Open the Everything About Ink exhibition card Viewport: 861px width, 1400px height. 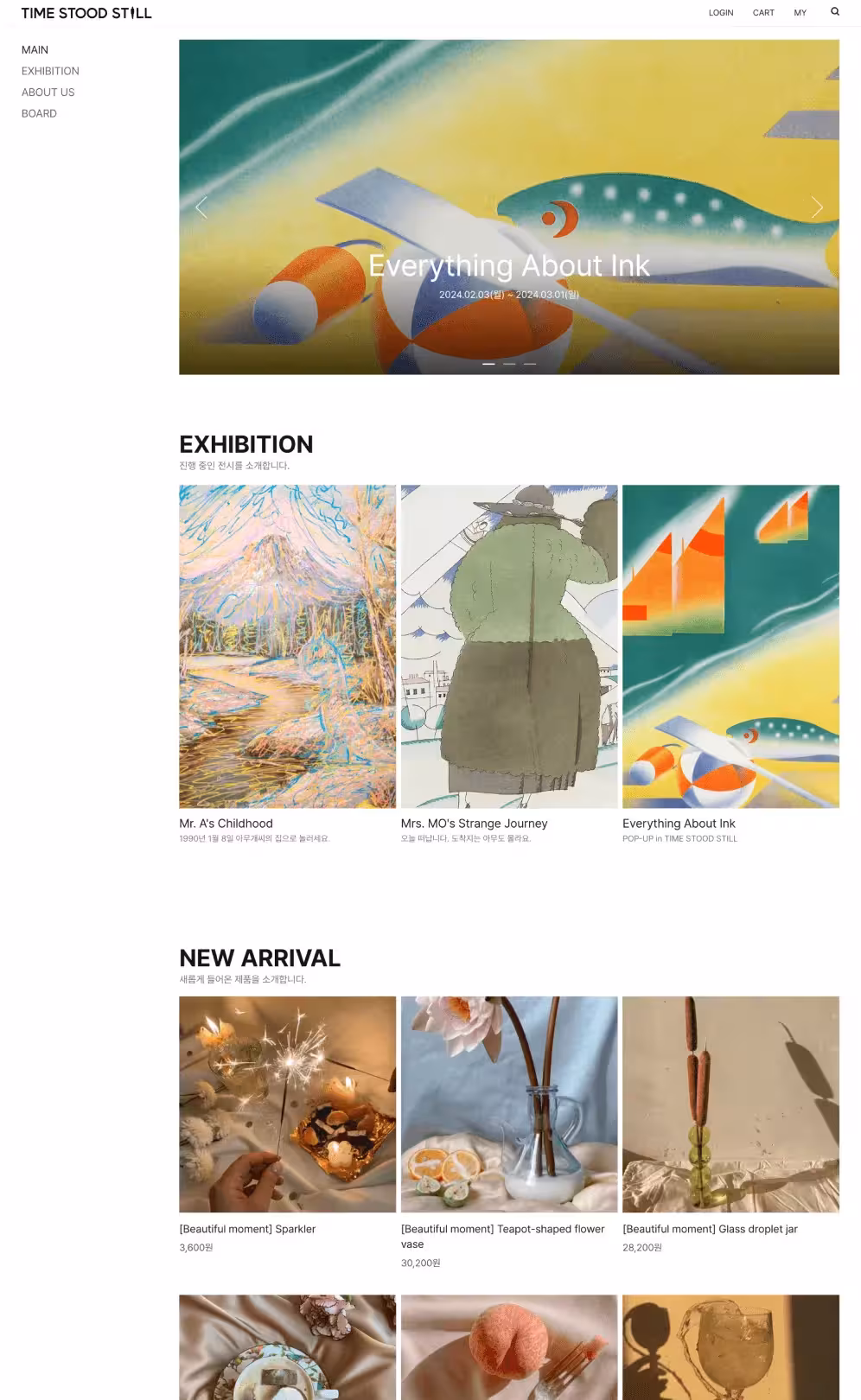(x=730, y=646)
